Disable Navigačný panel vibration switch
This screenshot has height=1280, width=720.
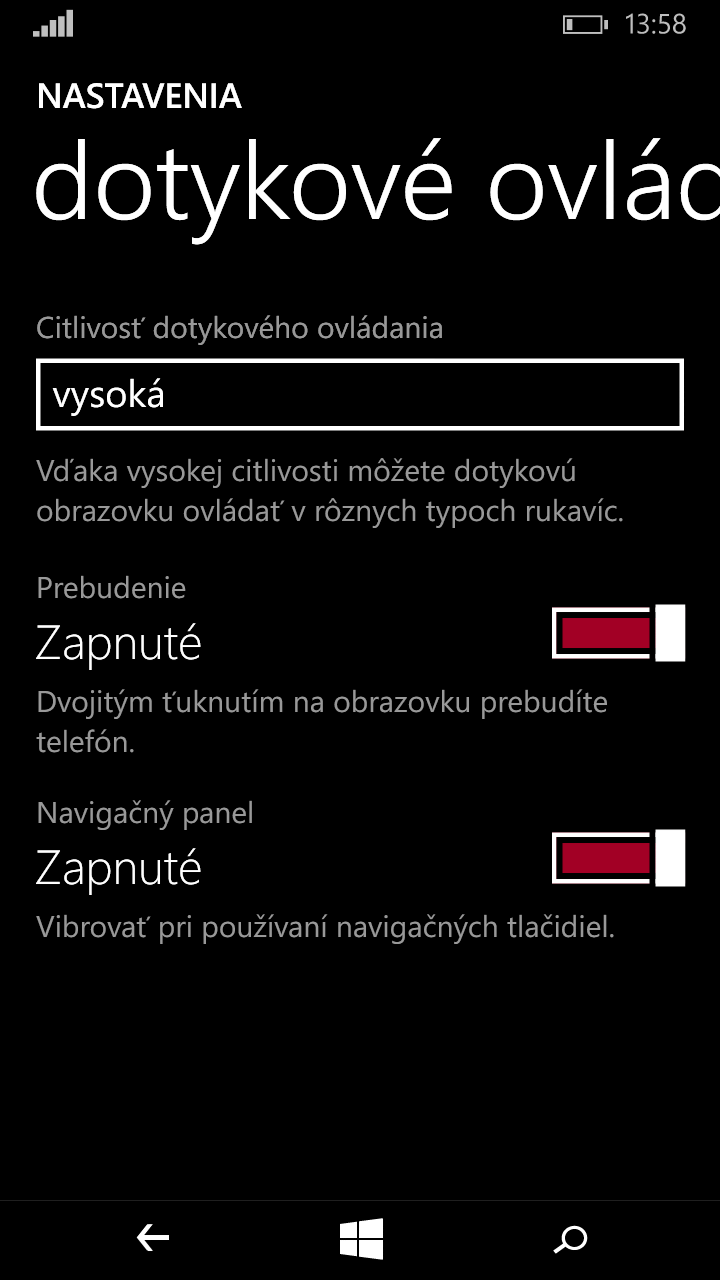pos(618,858)
